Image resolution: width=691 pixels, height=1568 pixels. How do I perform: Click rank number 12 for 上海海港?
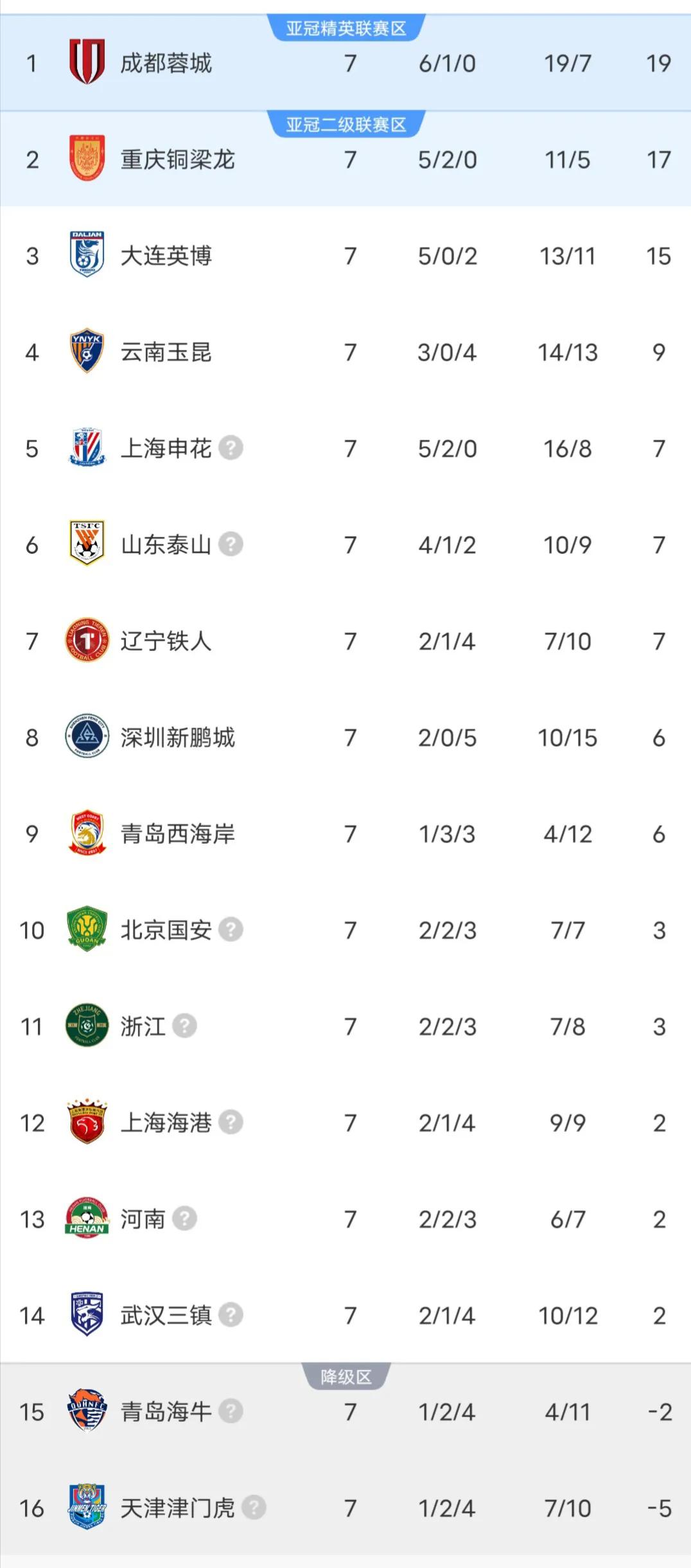click(x=34, y=1123)
